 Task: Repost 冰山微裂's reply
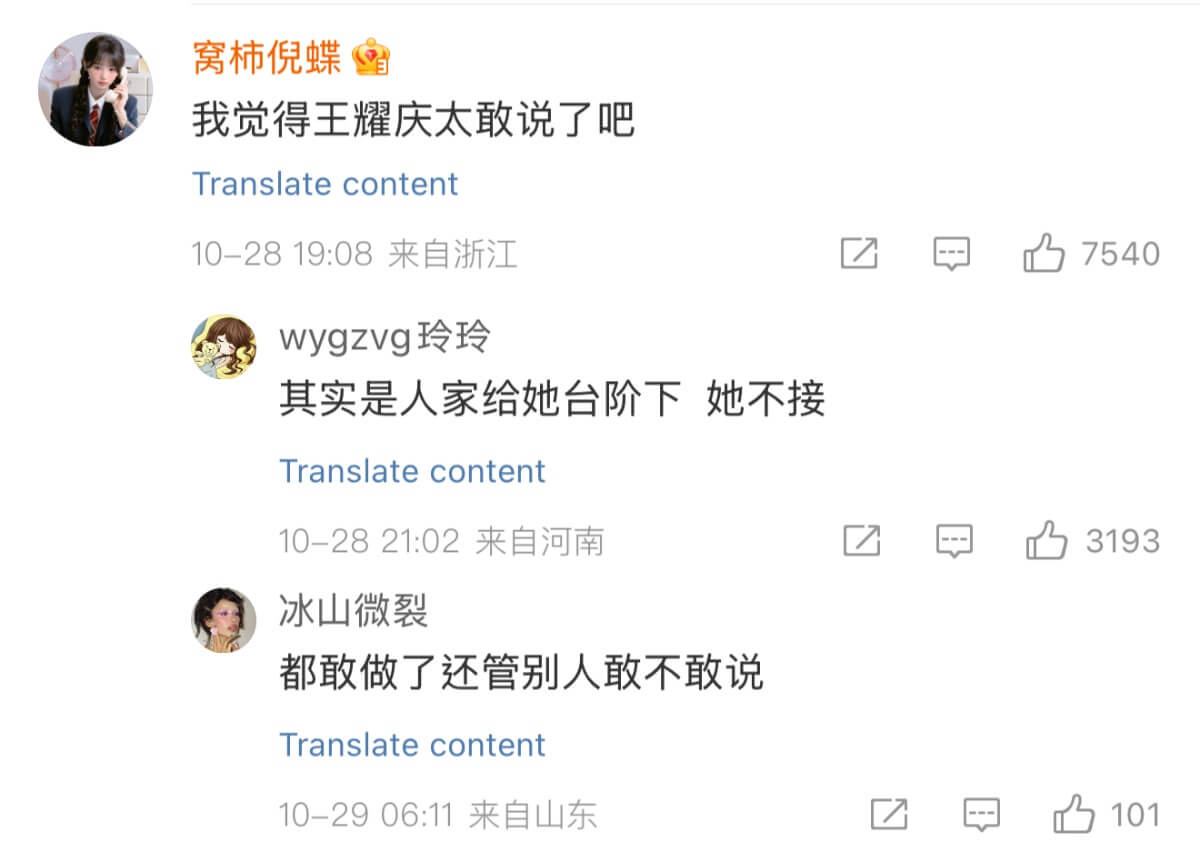[888, 814]
